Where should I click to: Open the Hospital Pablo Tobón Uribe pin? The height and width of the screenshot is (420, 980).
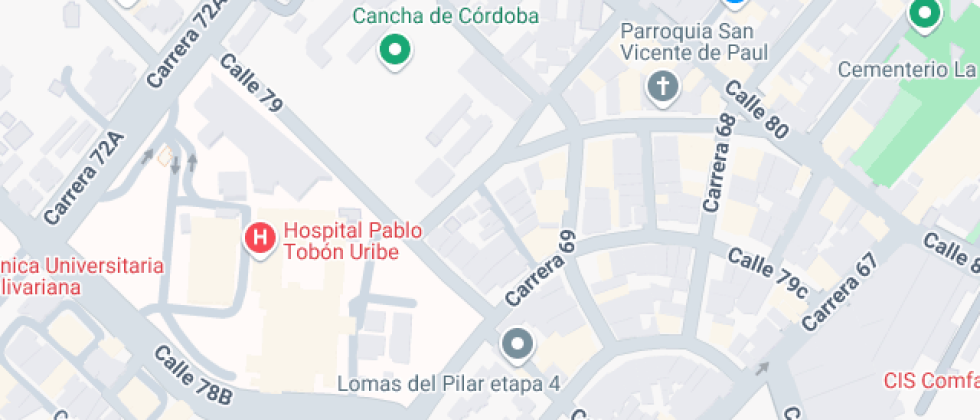click(259, 240)
